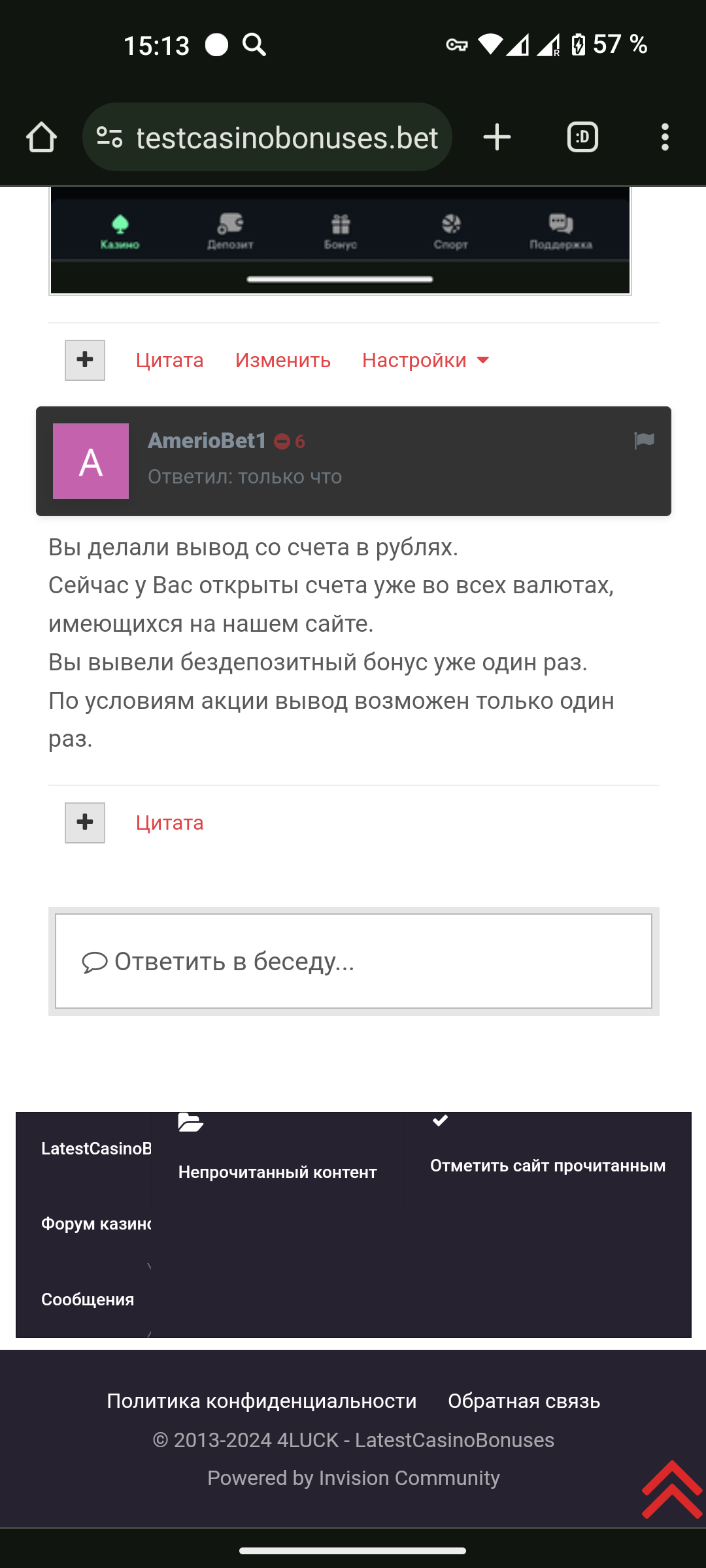Open the browser home page

[x=41, y=138]
